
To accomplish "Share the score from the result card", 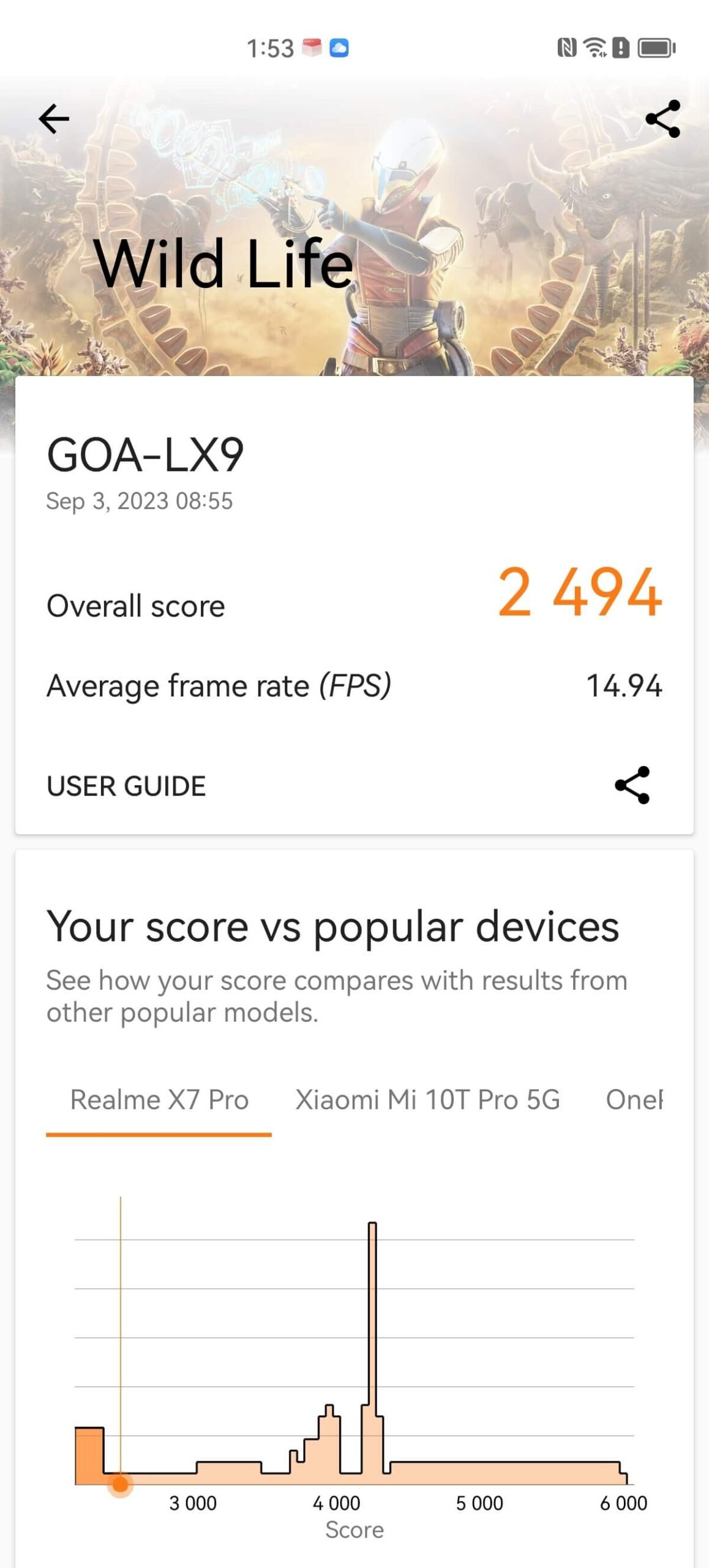I will [x=632, y=785].
